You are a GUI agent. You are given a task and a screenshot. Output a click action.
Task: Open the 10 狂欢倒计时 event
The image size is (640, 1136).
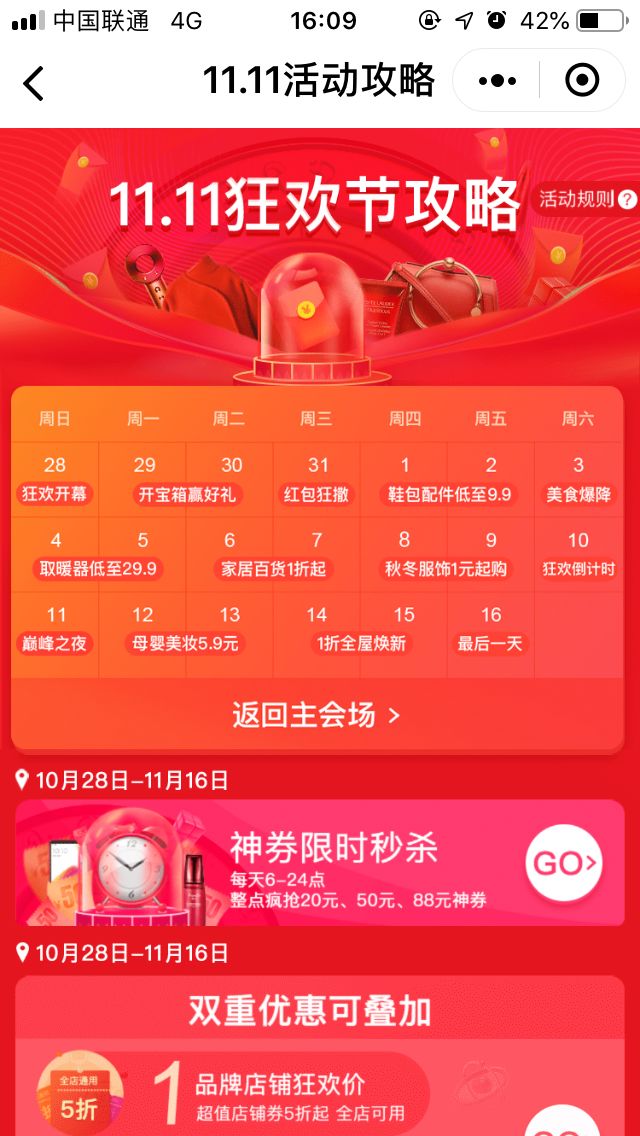pyautogui.click(x=578, y=555)
